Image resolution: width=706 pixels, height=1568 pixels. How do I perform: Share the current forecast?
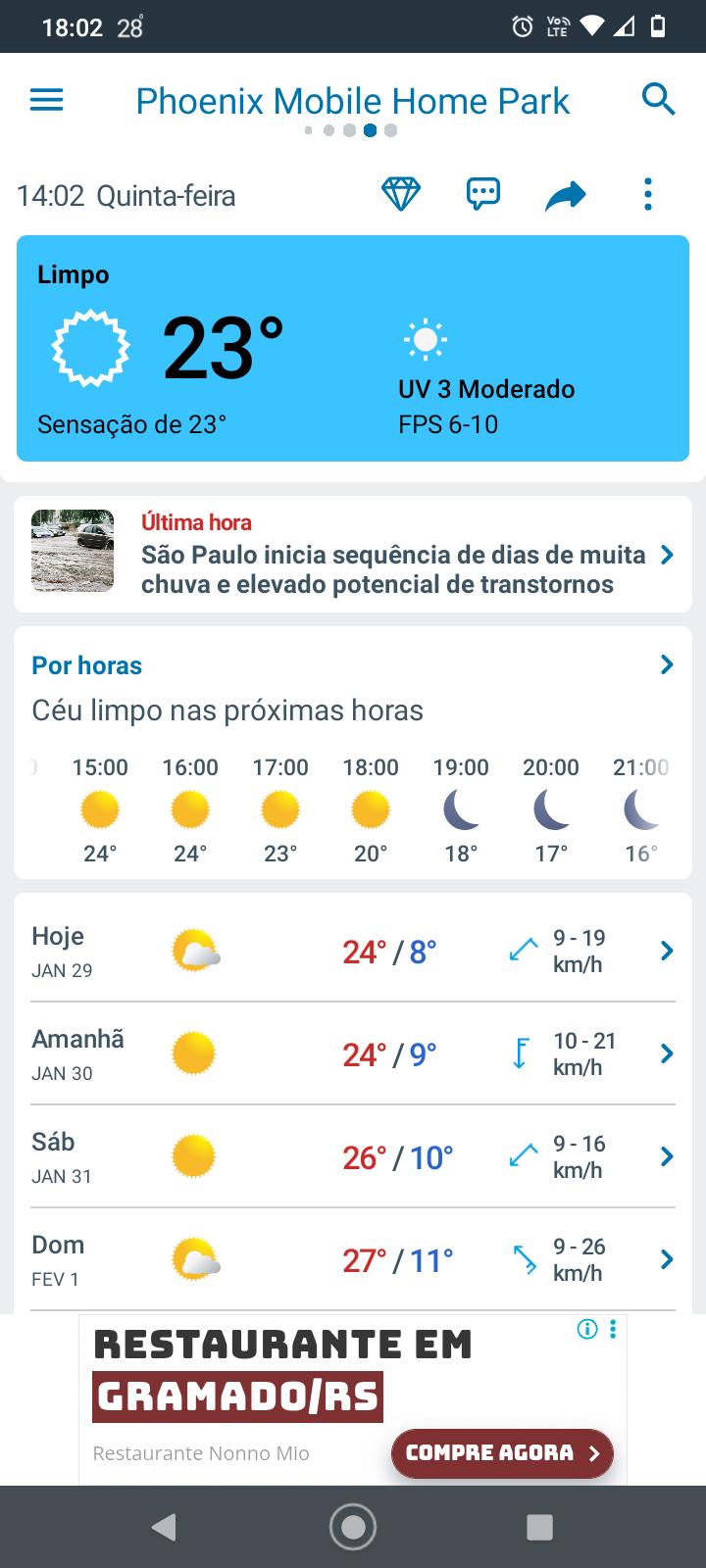(x=565, y=196)
